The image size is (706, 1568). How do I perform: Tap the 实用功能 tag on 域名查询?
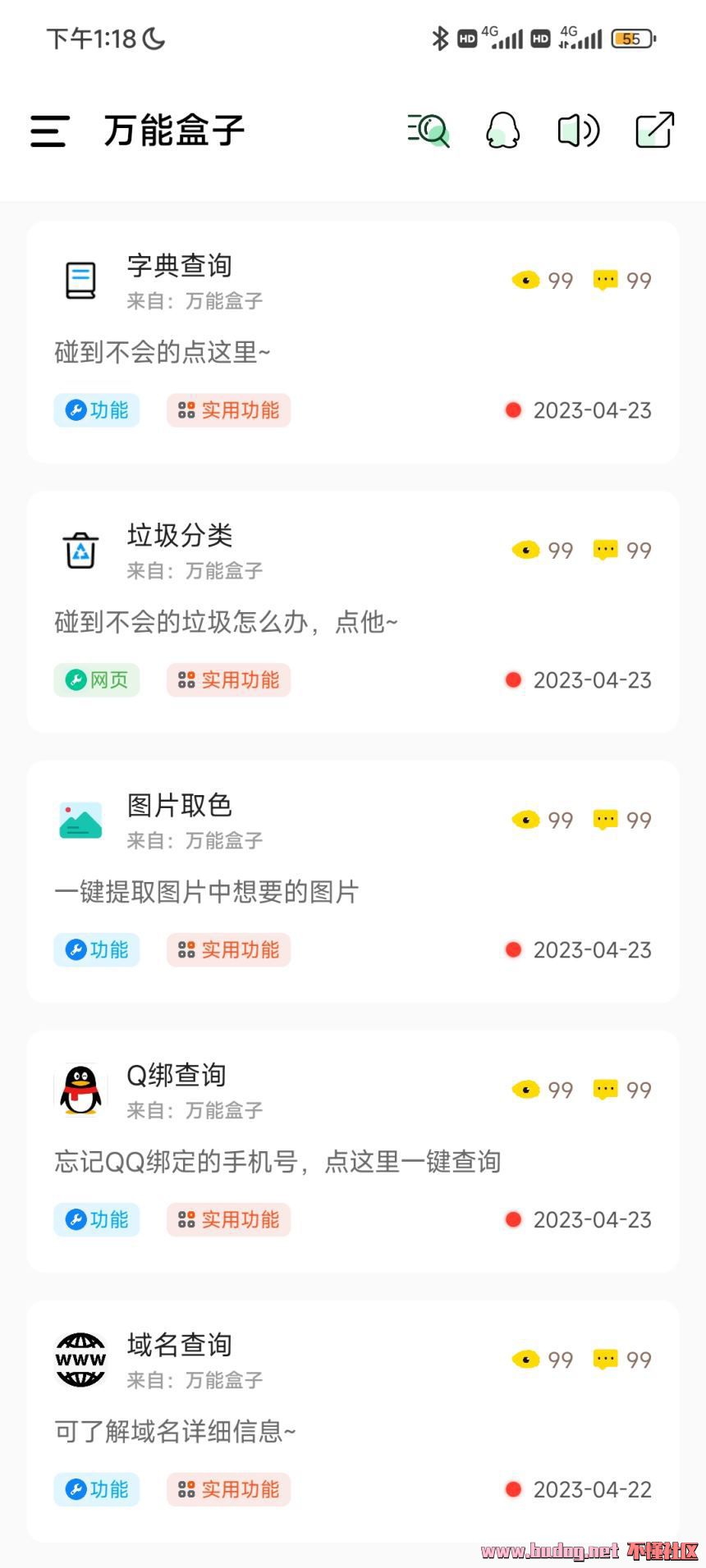(229, 1489)
